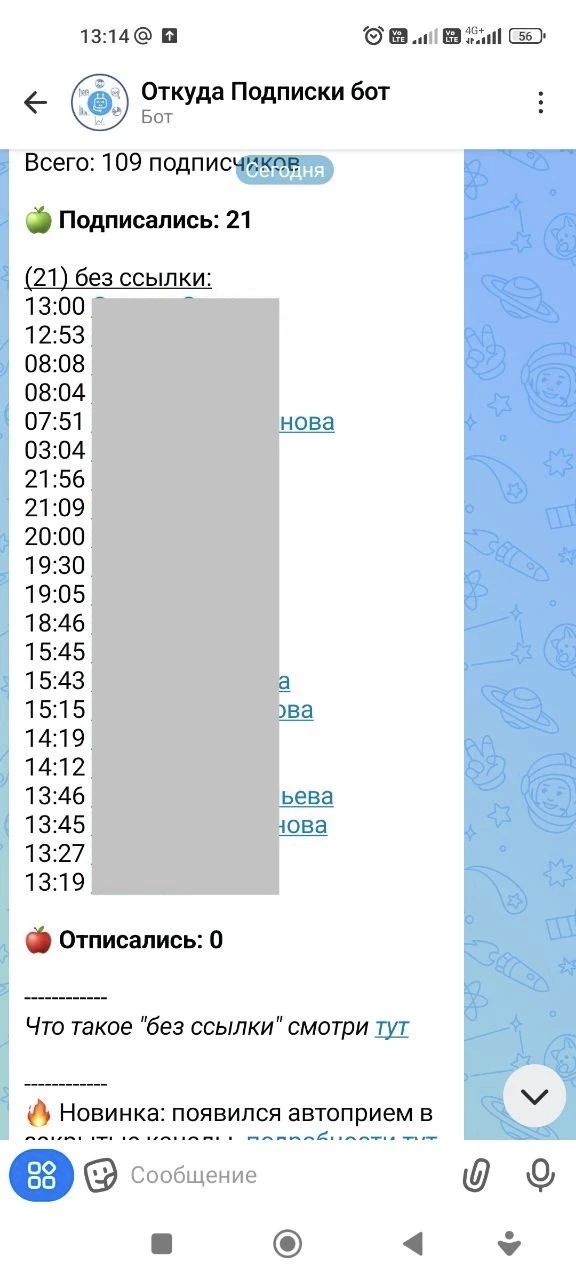Screen dimensions: 576x1280
Task: Open the bot menu button with four squares
Action: tap(41, 1175)
